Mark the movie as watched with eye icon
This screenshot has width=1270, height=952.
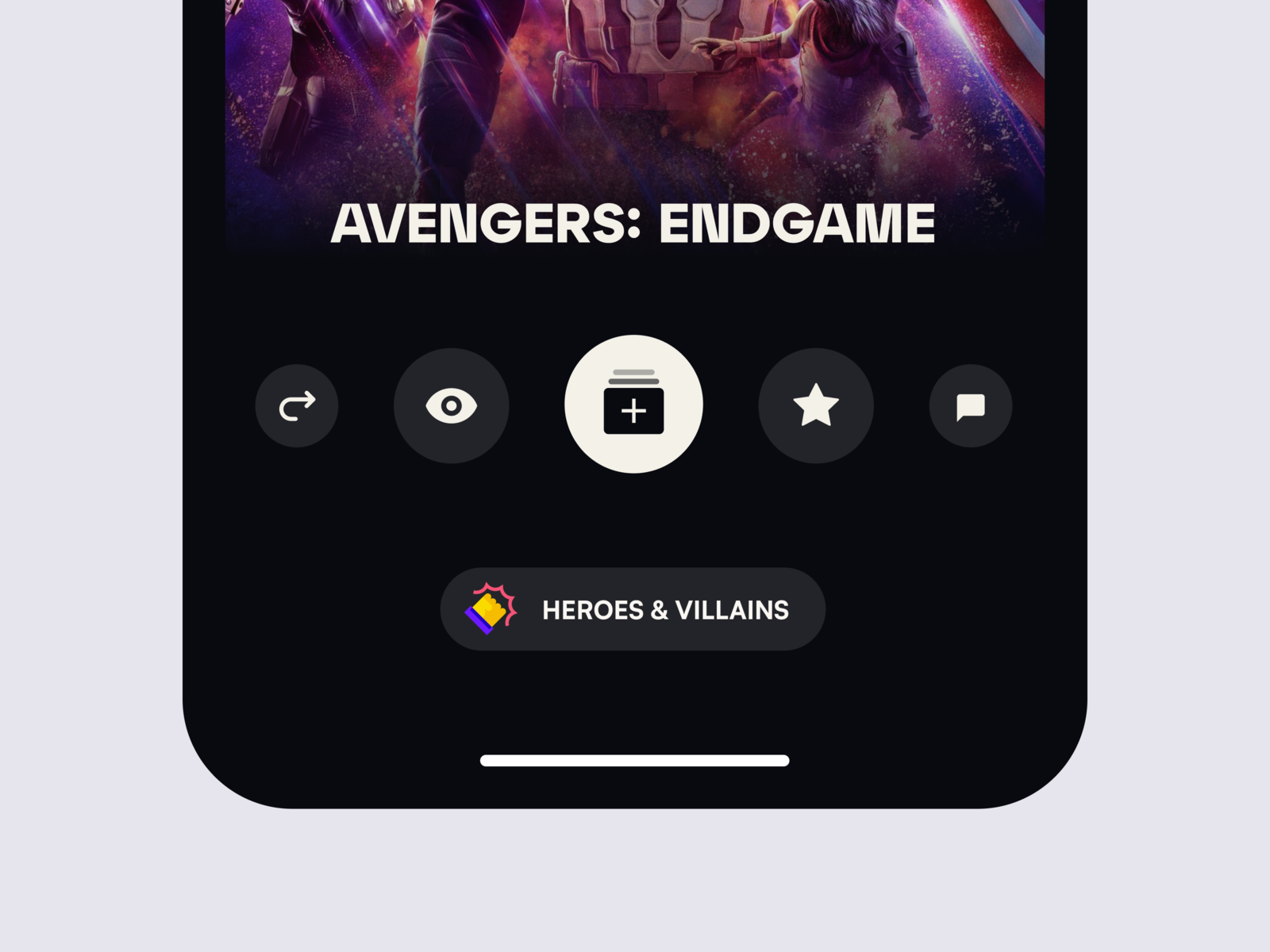[x=451, y=406]
